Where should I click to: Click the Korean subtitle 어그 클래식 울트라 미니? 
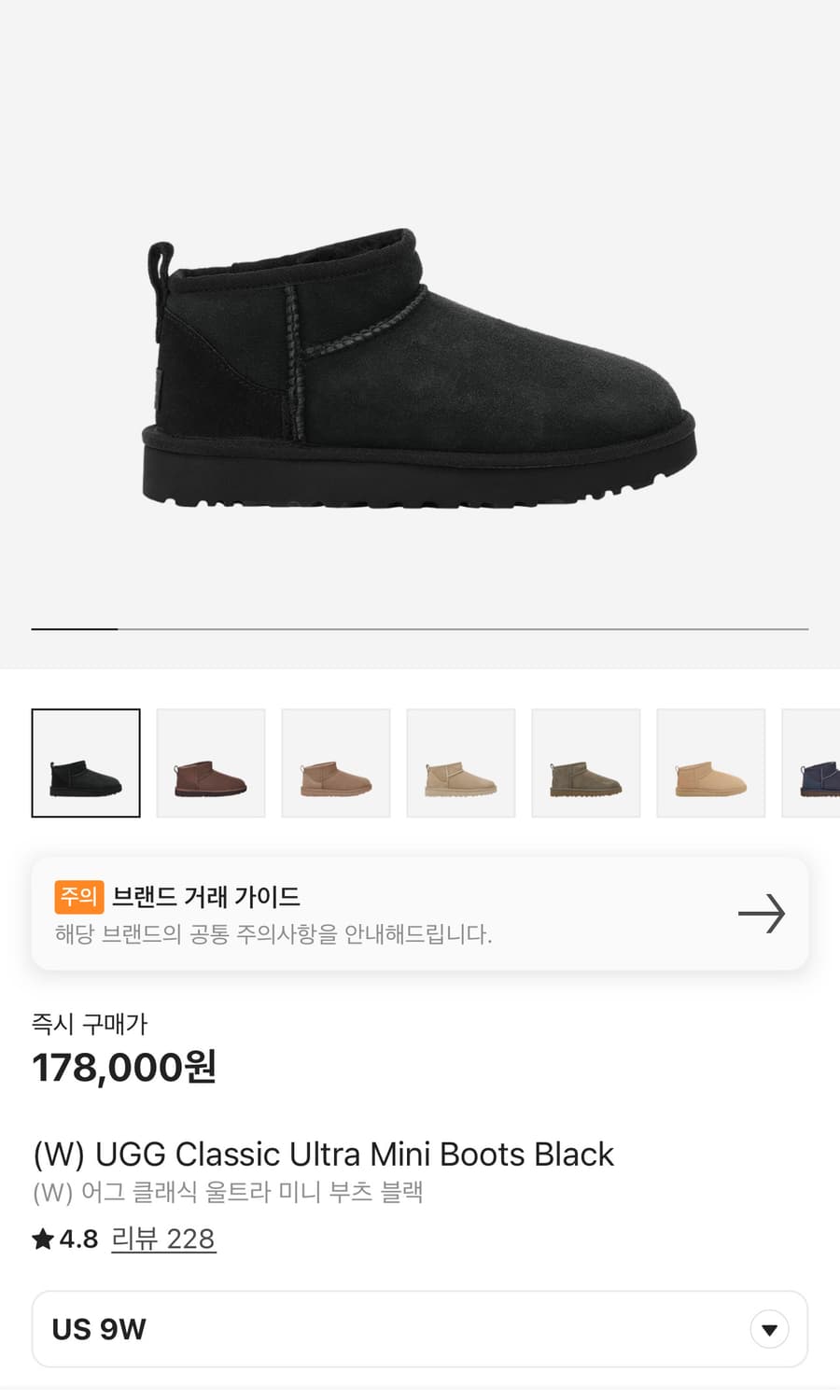pos(228,1193)
